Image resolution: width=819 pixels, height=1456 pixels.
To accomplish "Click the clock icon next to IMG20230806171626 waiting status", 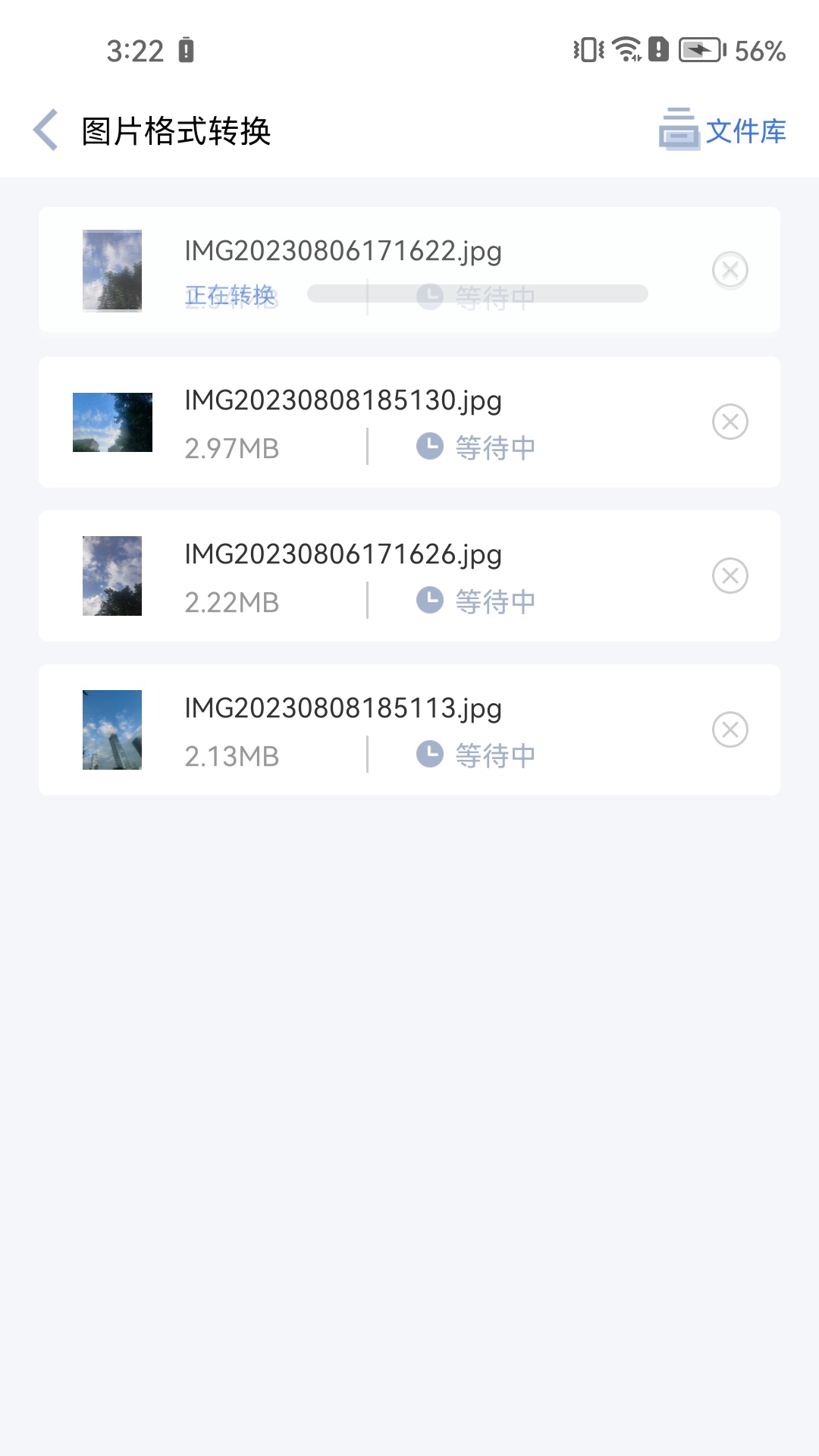I will (x=430, y=600).
